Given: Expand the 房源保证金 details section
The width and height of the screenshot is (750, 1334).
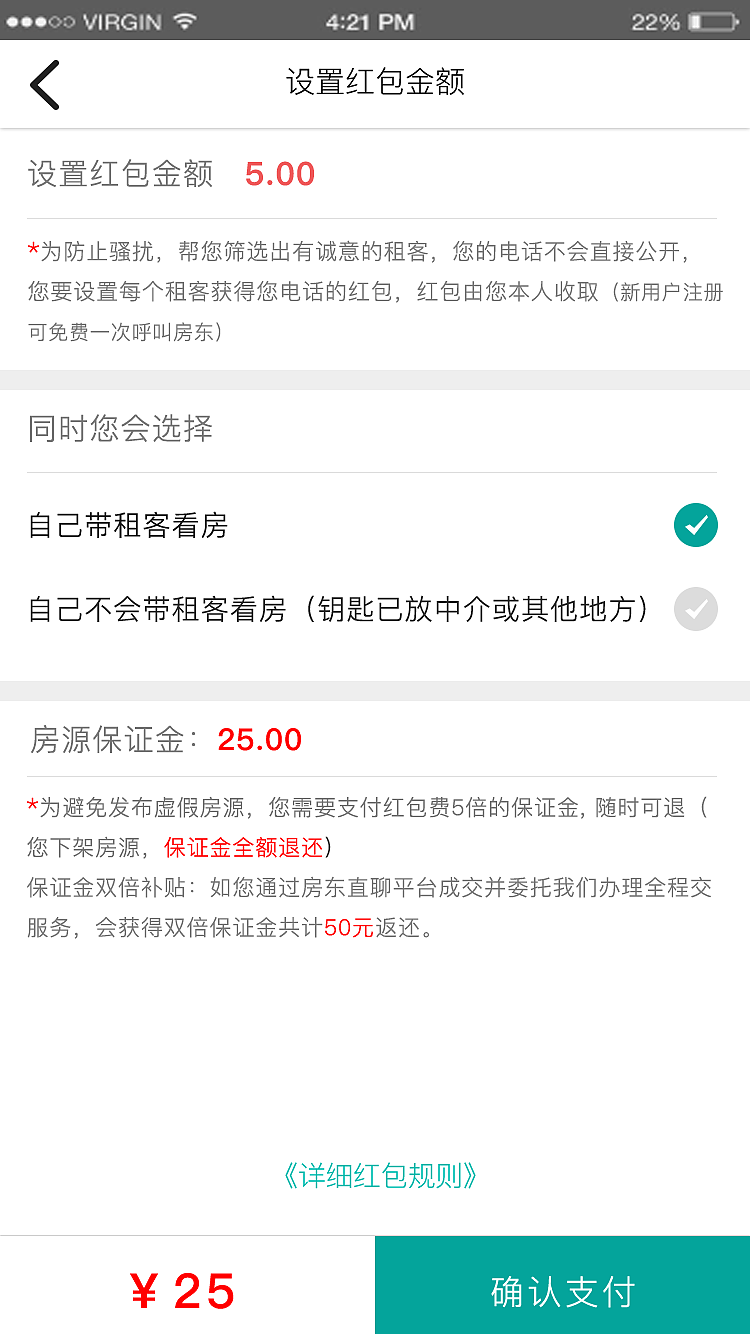Looking at the screenshot, I should click(x=160, y=739).
